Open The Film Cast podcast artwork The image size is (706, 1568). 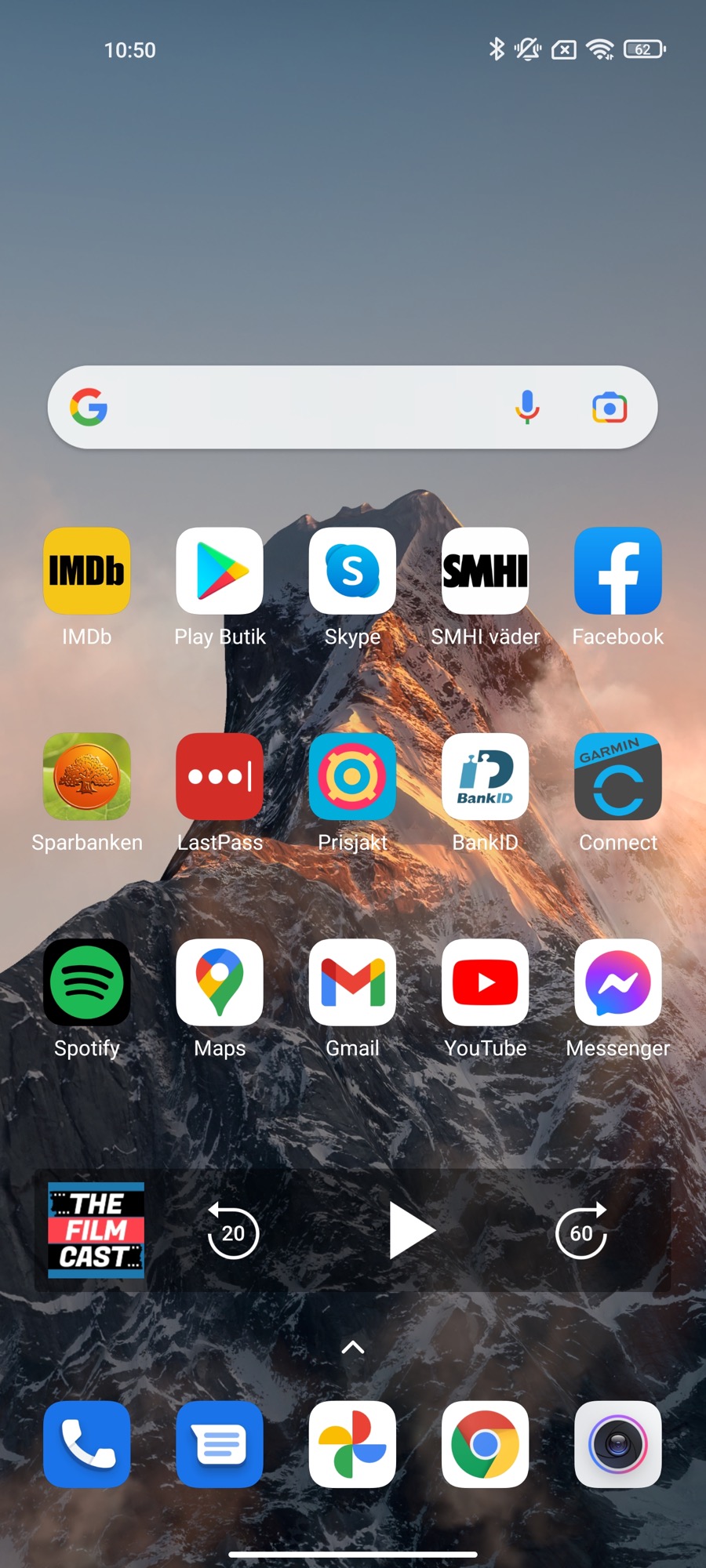pos(96,1230)
